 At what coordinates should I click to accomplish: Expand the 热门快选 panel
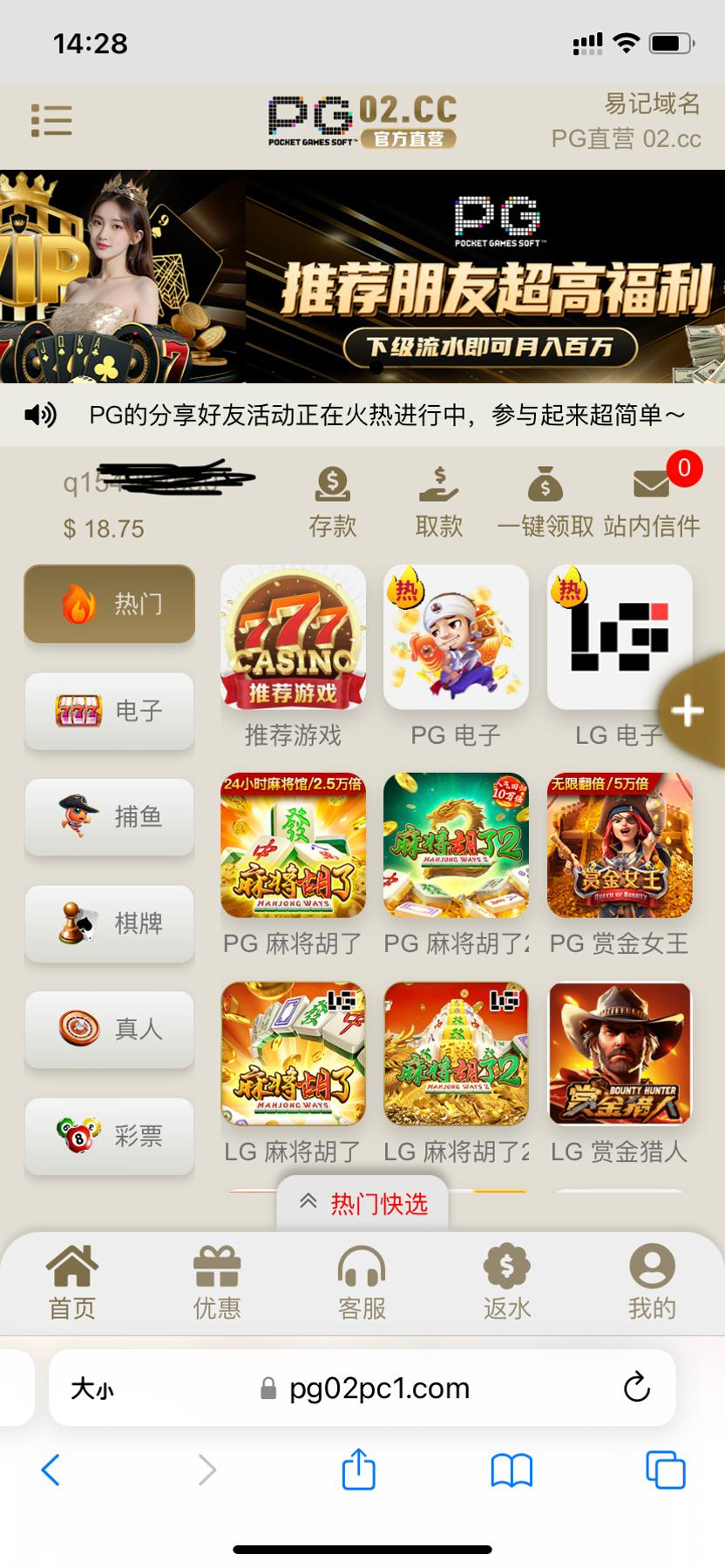coord(362,1204)
